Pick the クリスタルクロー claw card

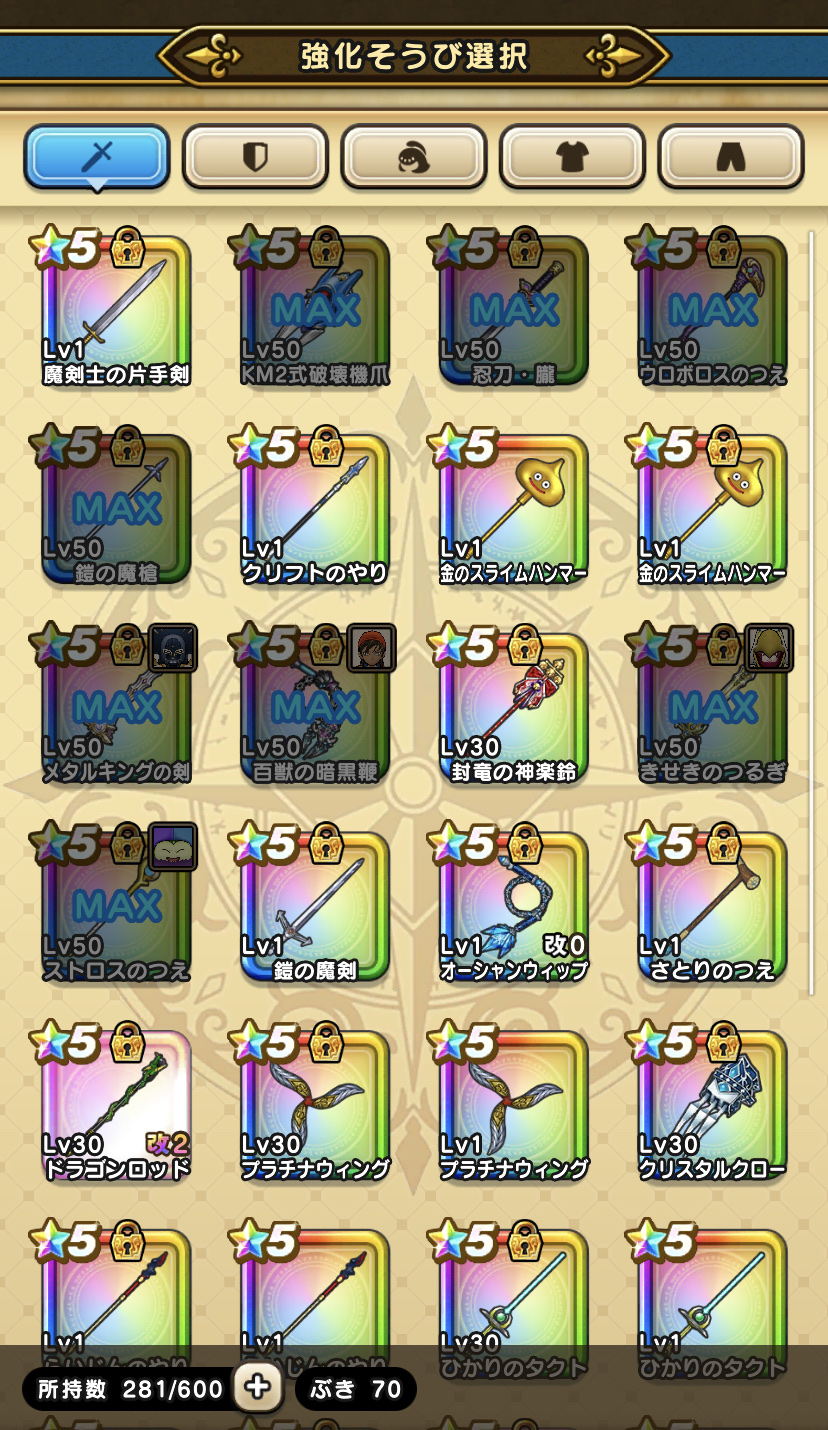pyautogui.click(x=712, y=1105)
